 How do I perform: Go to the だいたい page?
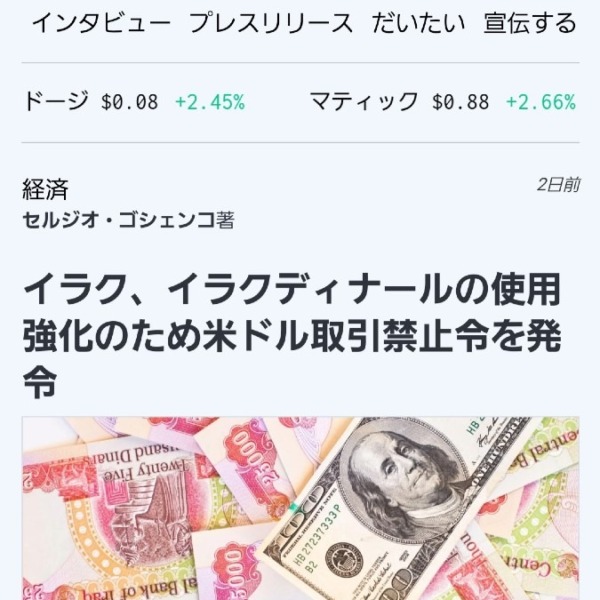[x=418, y=23]
